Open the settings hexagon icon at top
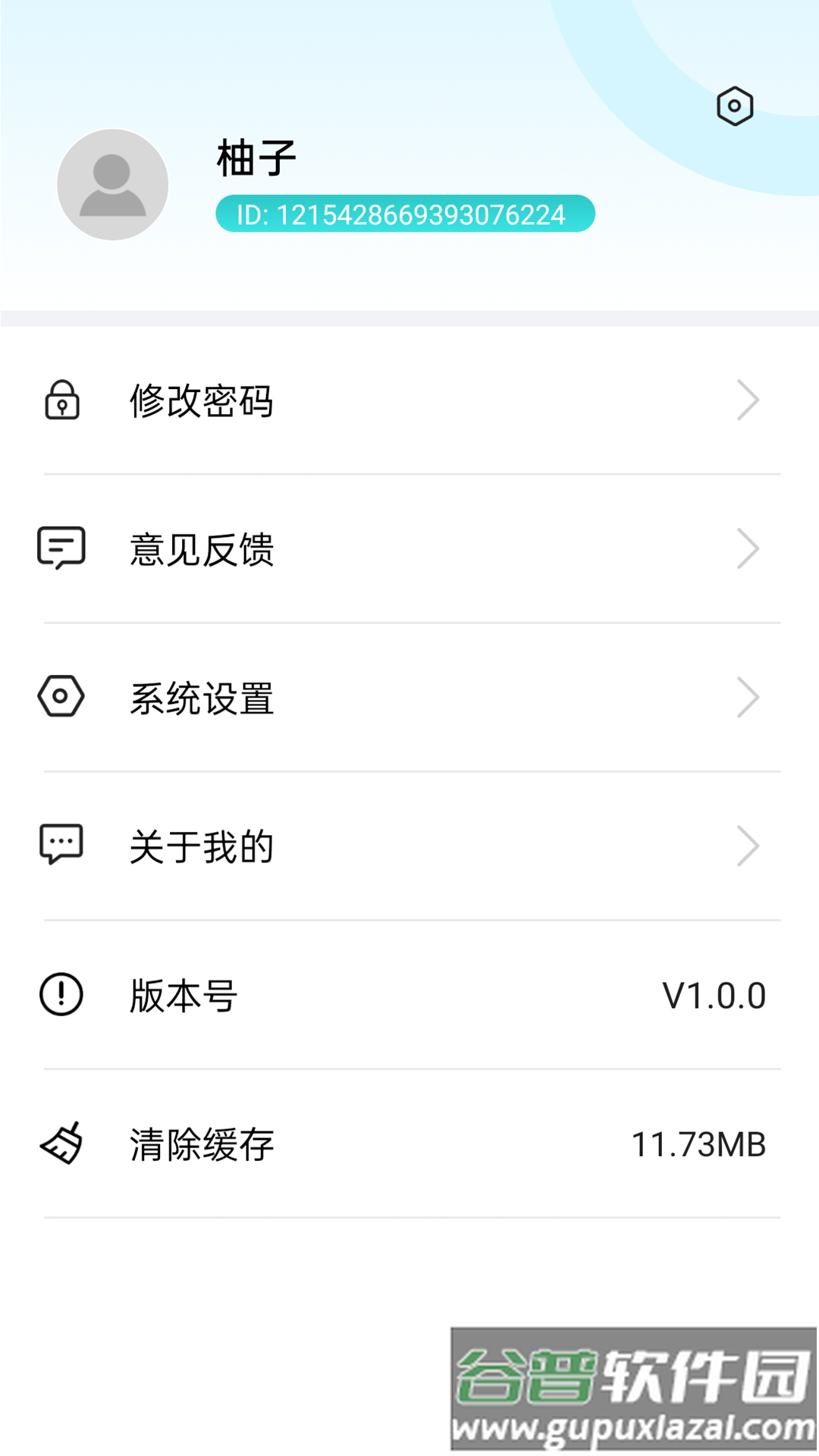Screen dimensions: 819x1456 tap(734, 106)
